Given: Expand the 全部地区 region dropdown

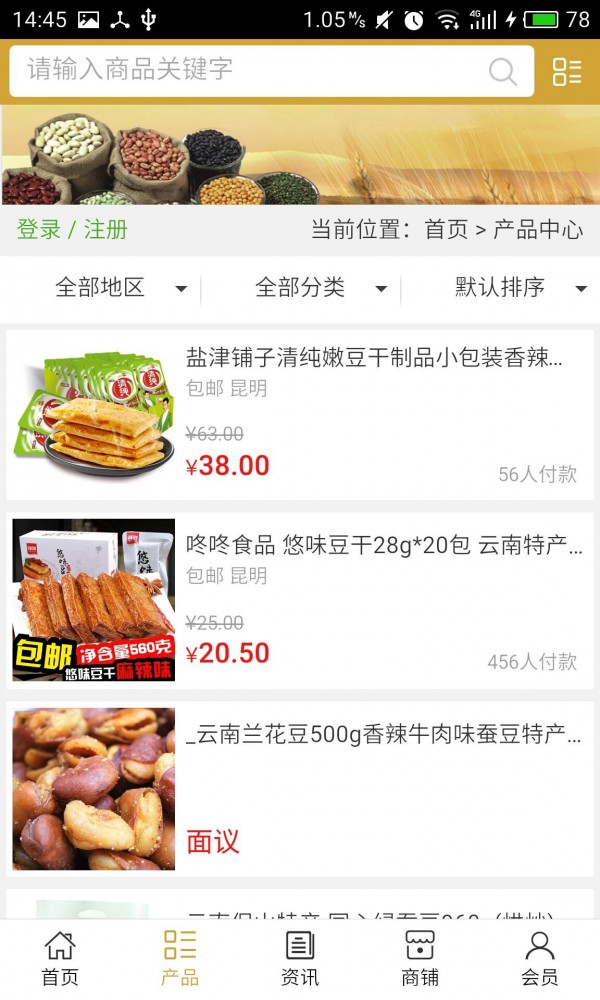Looking at the screenshot, I should tap(120, 289).
